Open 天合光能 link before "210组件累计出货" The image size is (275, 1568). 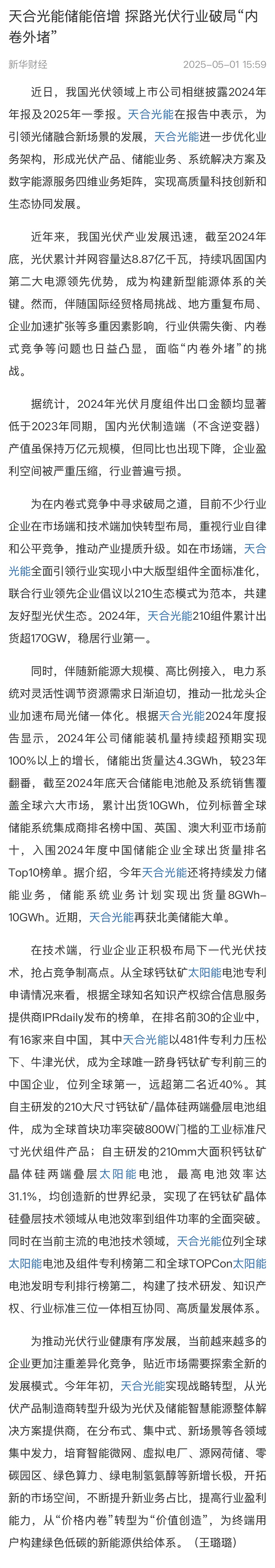170,615
